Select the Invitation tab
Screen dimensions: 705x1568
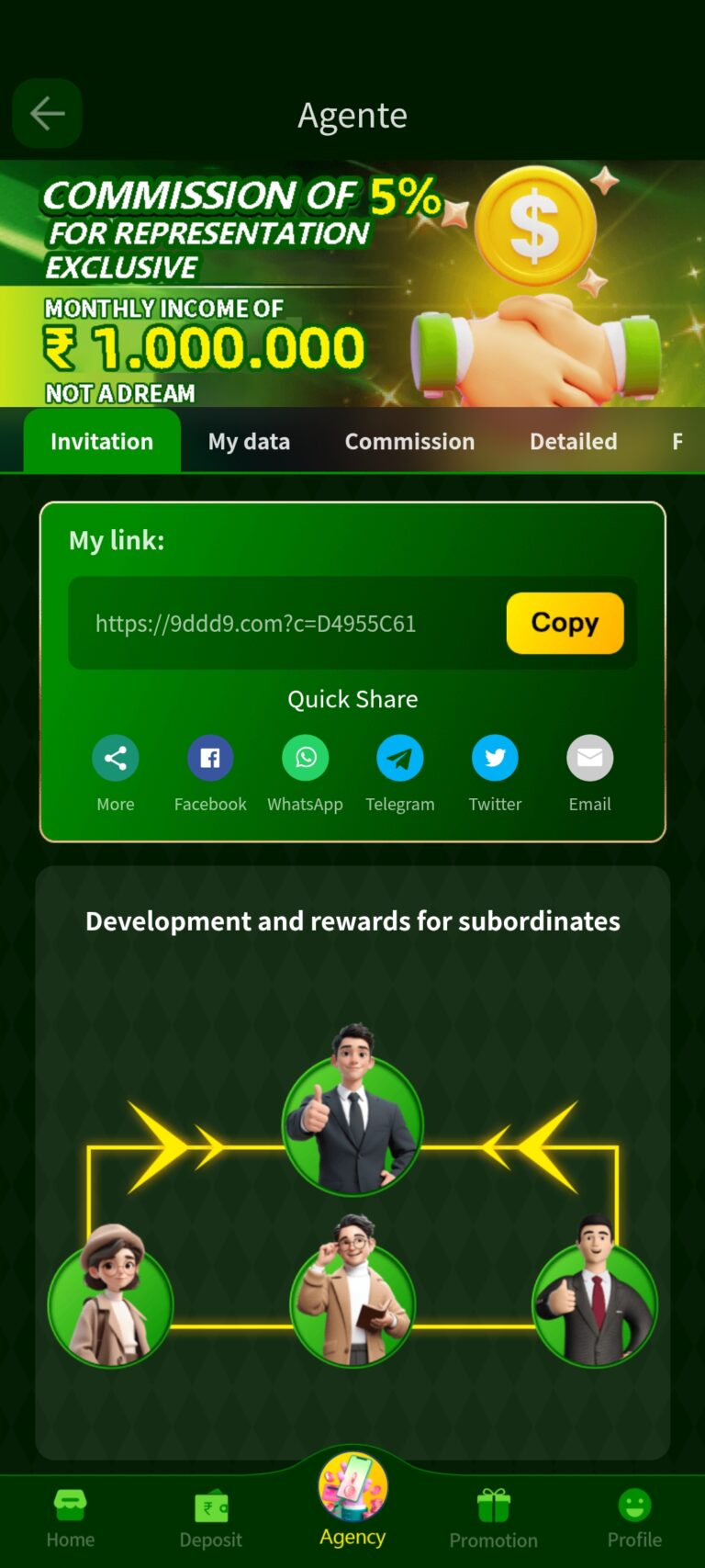click(102, 442)
